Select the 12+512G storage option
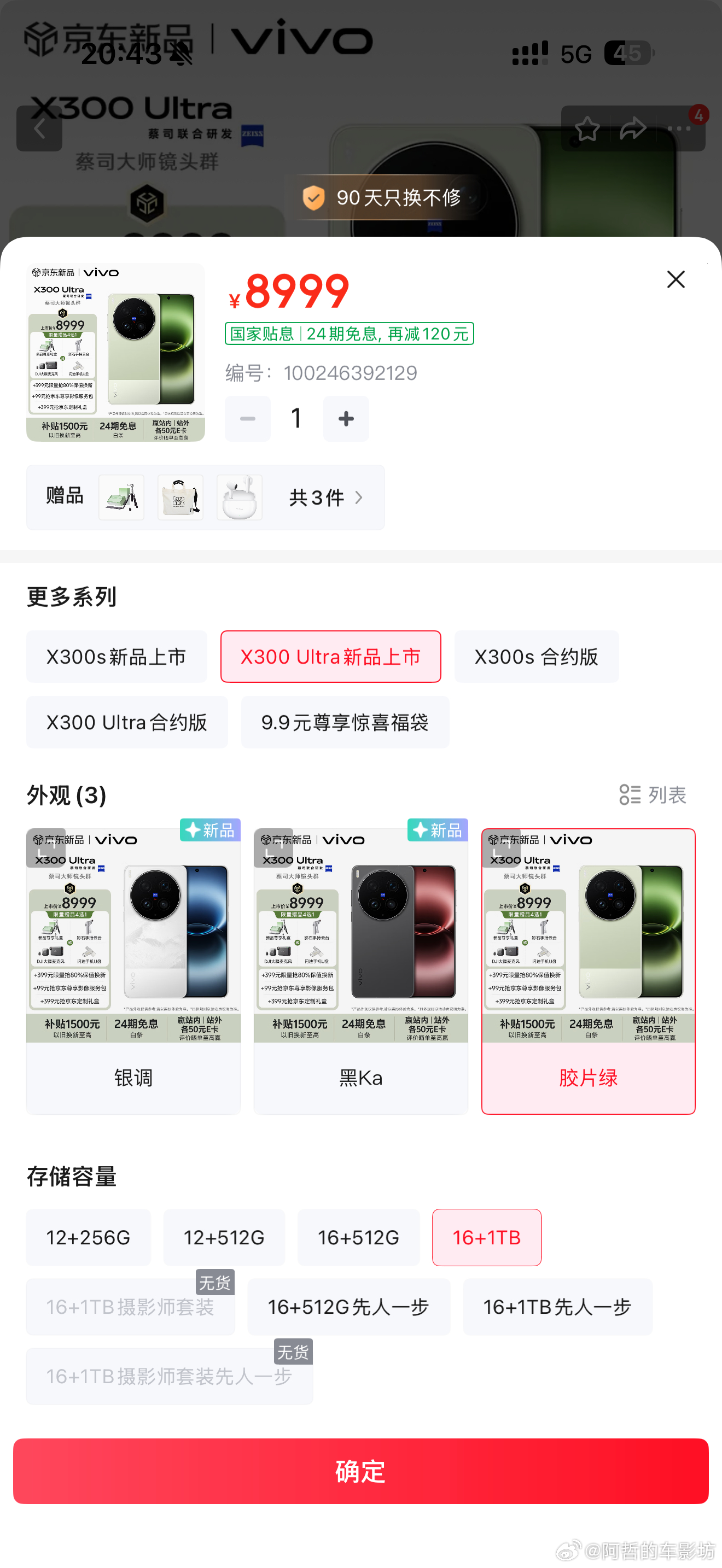This screenshot has width=722, height=1568. [x=224, y=1238]
